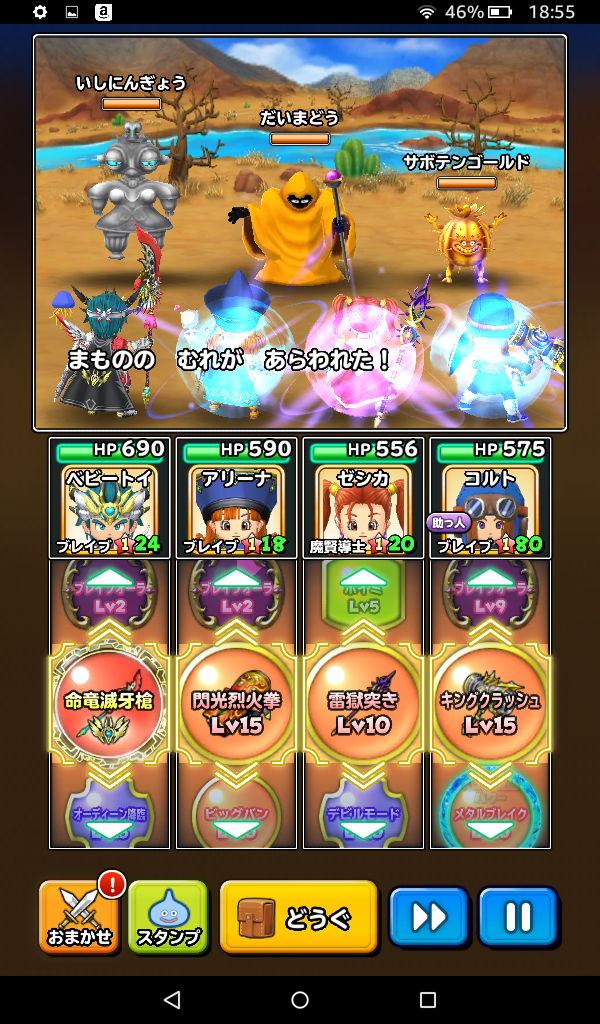Use the 命竜滅牙槍 skill
Image resolution: width=600 pixels, height=1024 pixels.
coord(109,703)
